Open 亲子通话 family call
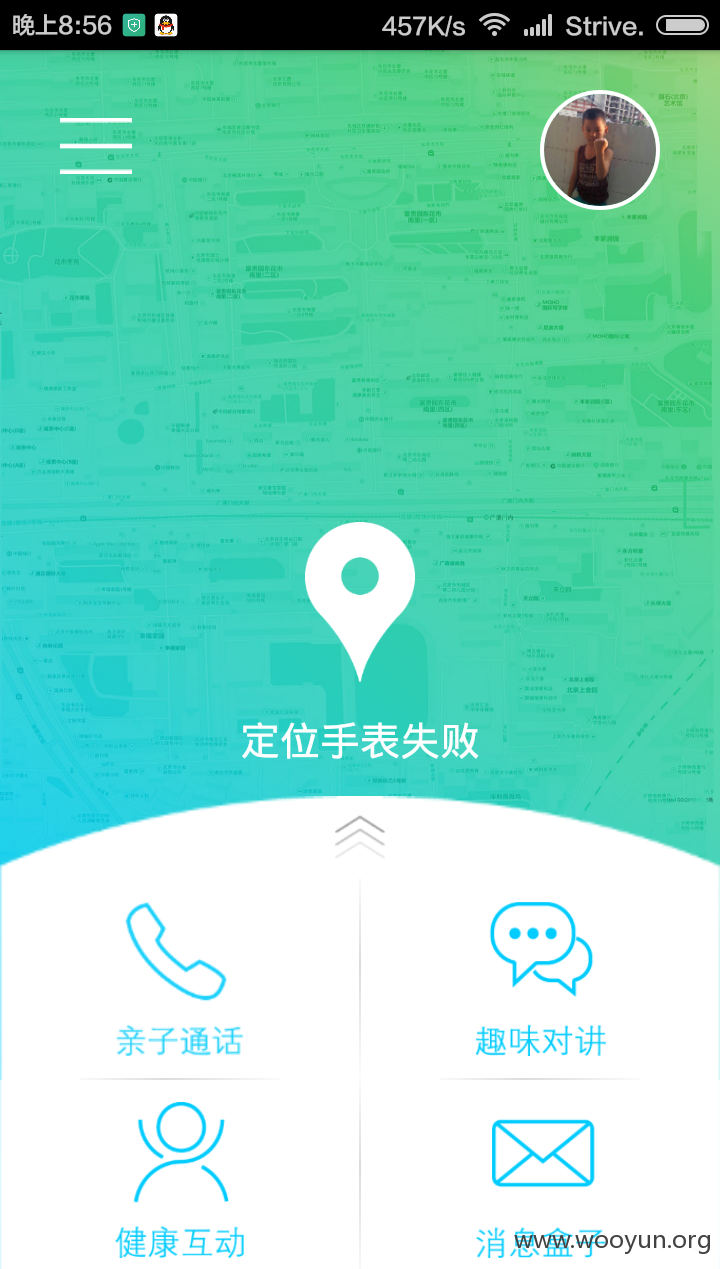Viewport: 720px width, 1269px height. click(179, 980)
